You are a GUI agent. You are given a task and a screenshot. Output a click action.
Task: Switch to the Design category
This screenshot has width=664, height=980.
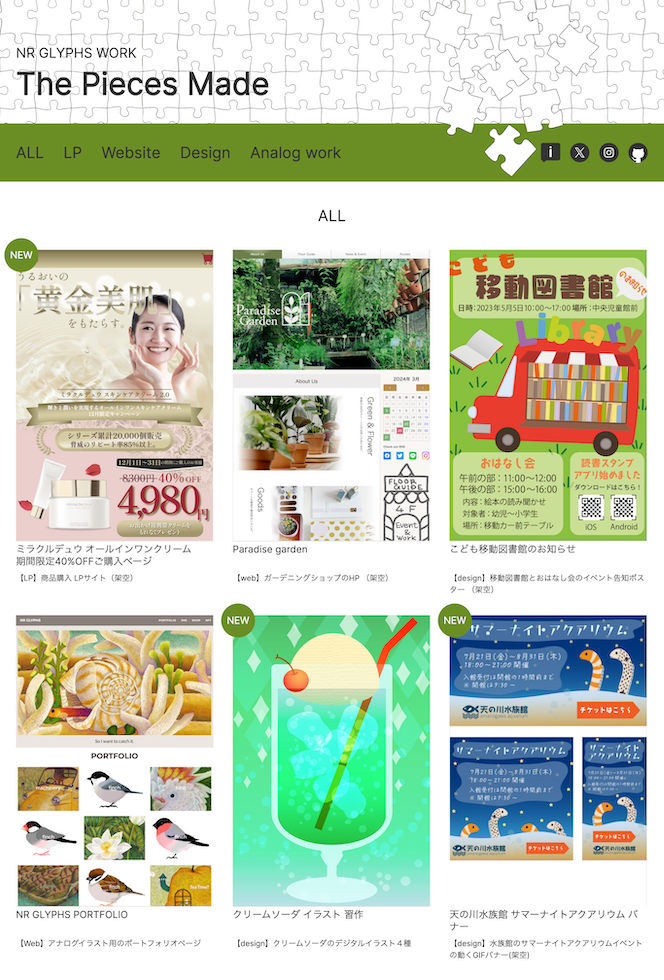point(205,153)
